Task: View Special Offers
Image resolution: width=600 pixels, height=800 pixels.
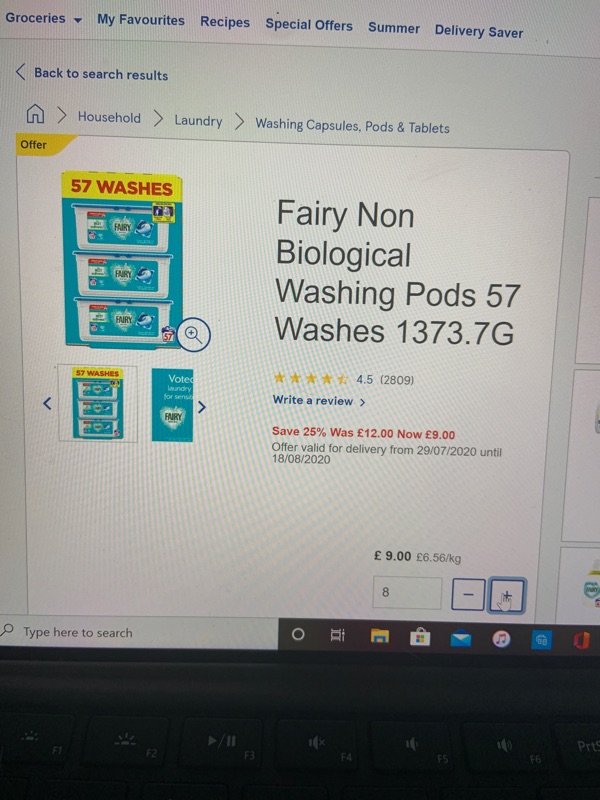Action: click(x=308, y=25)
